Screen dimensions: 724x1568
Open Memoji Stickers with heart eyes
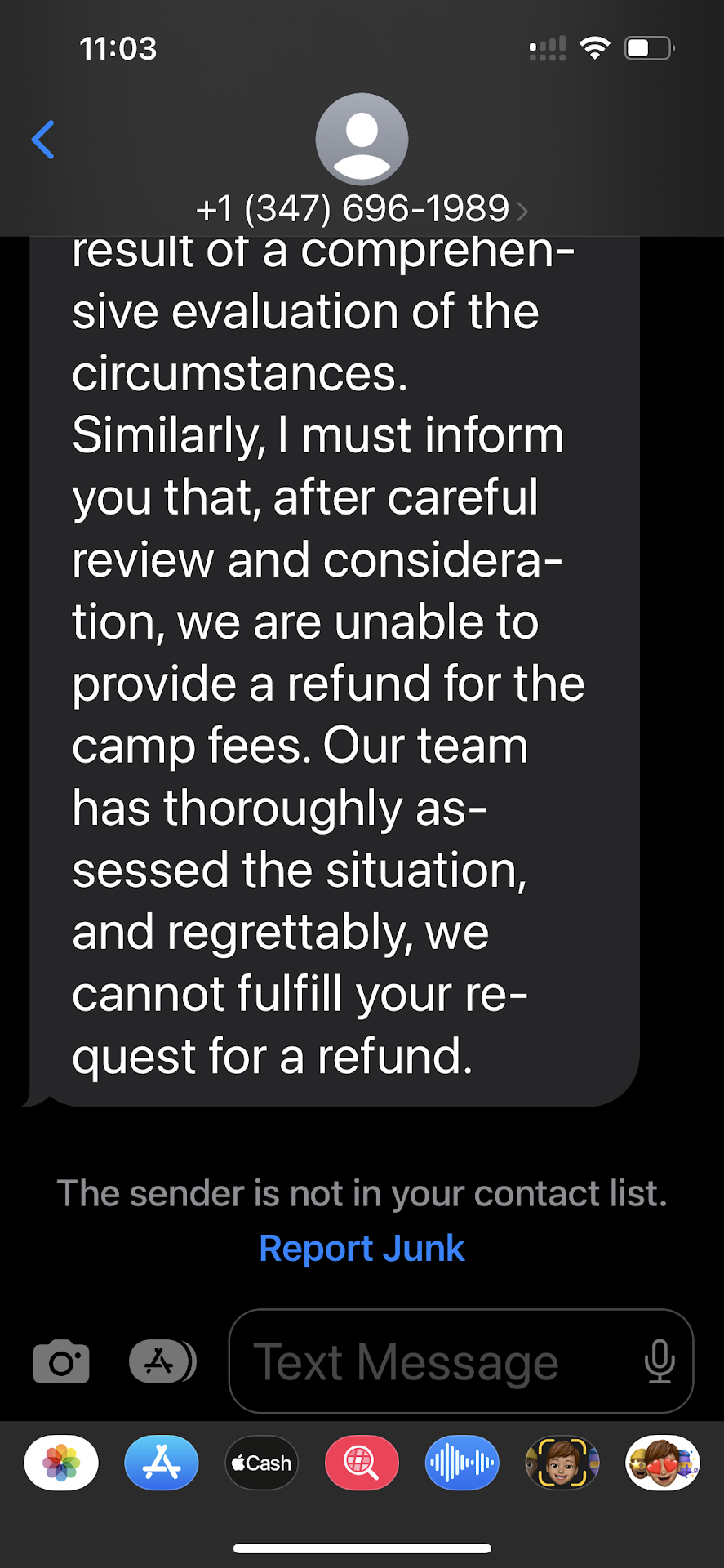tap(662, 1463)
